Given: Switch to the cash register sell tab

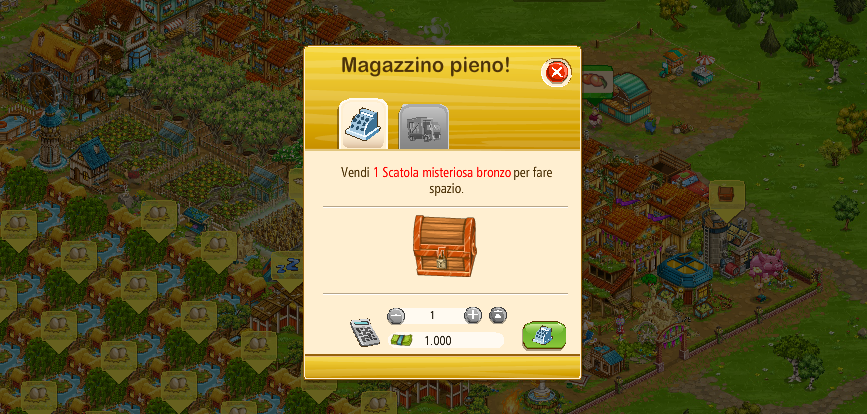Looking at the screenshot, I should pyautogui.click(x=362, y=124).
